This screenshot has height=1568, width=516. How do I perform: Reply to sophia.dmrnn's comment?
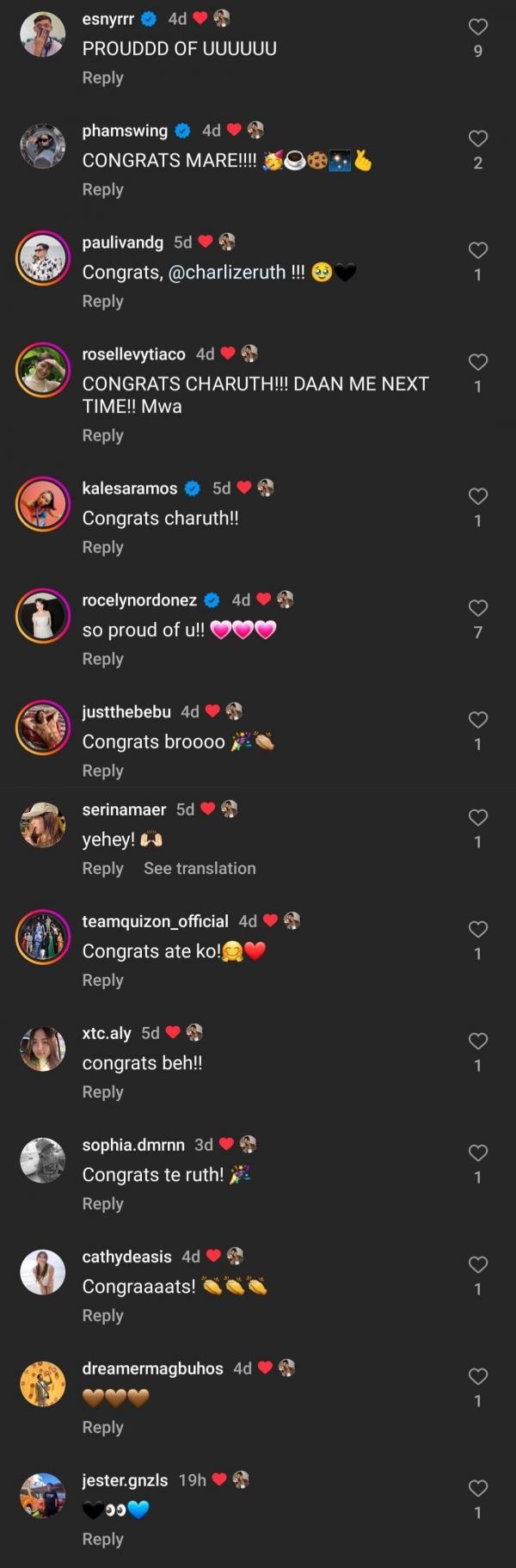tap(102, 1204)
